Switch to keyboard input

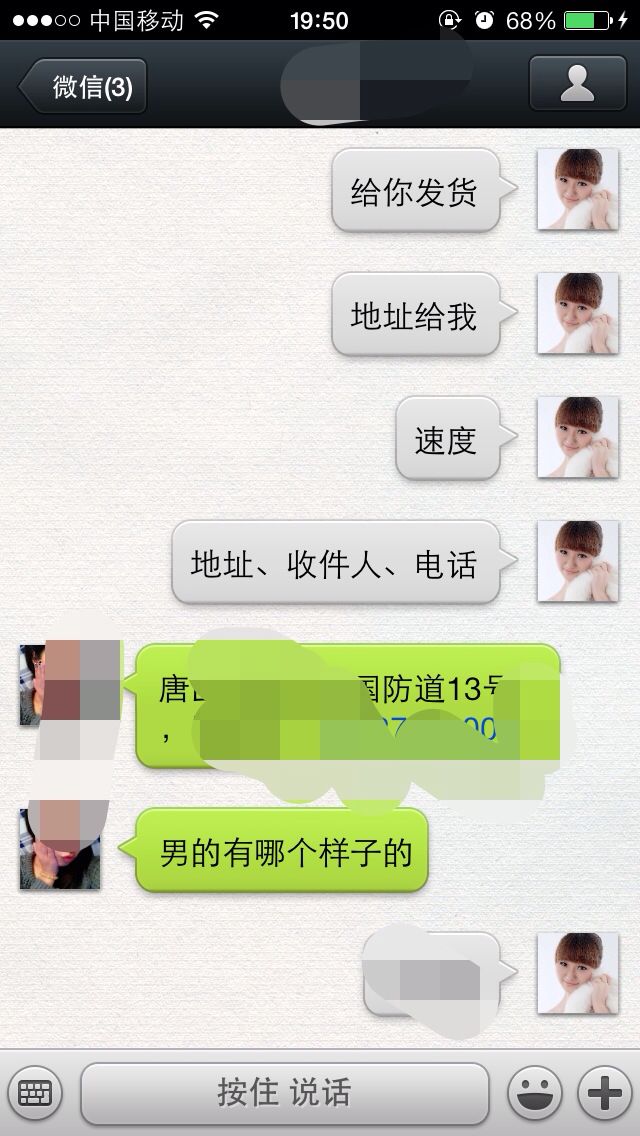coord(35,1093)
